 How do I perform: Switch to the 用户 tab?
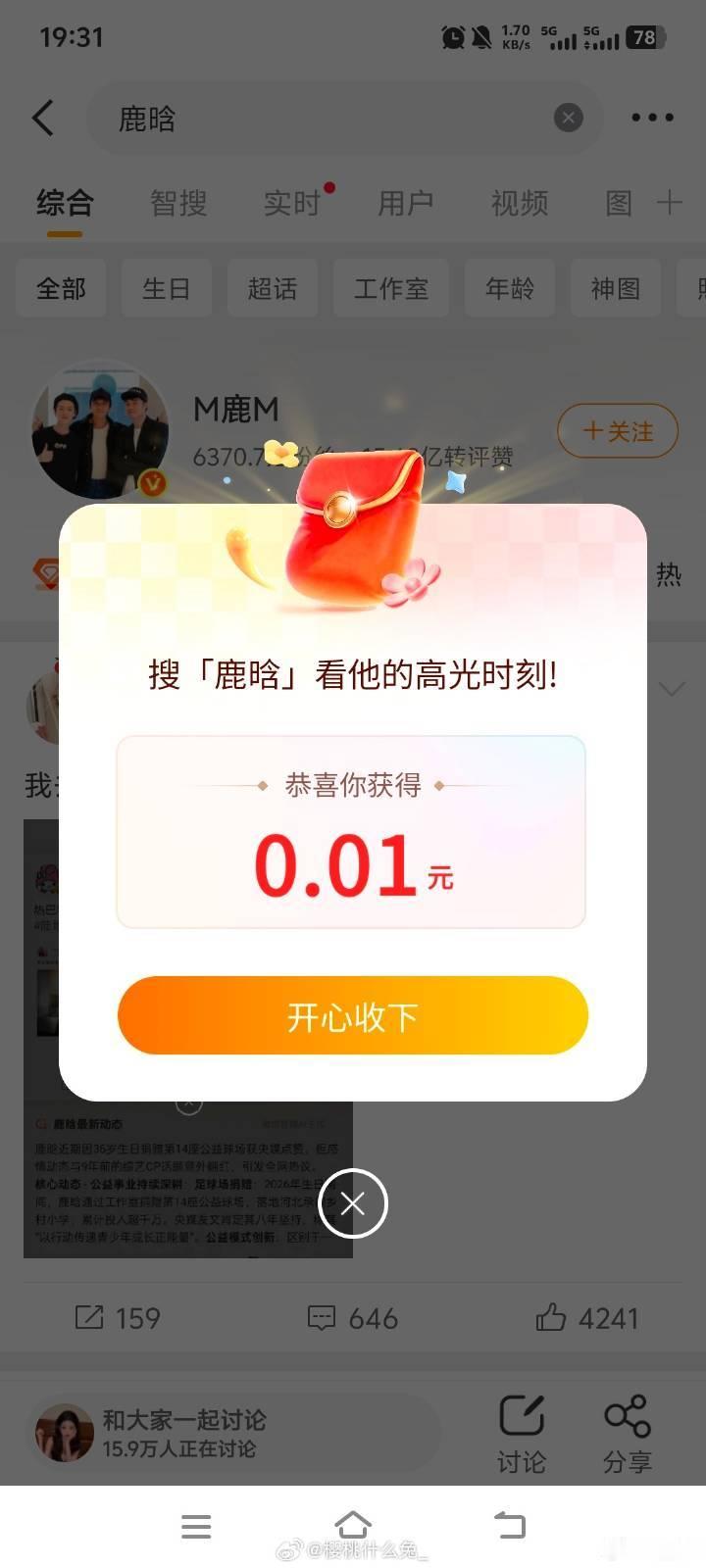405,203
